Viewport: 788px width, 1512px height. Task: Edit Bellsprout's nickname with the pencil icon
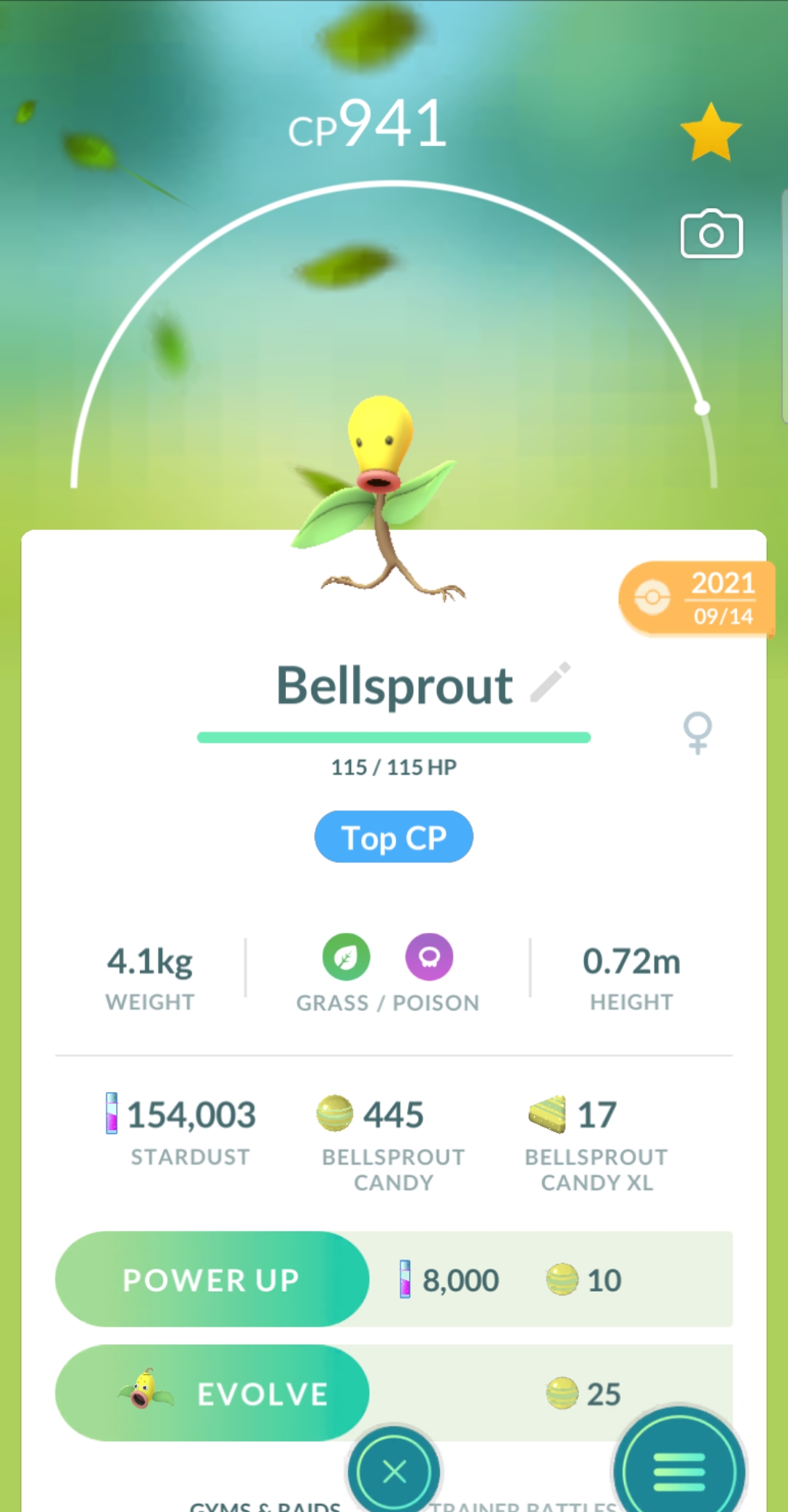(x=550, y=683)
